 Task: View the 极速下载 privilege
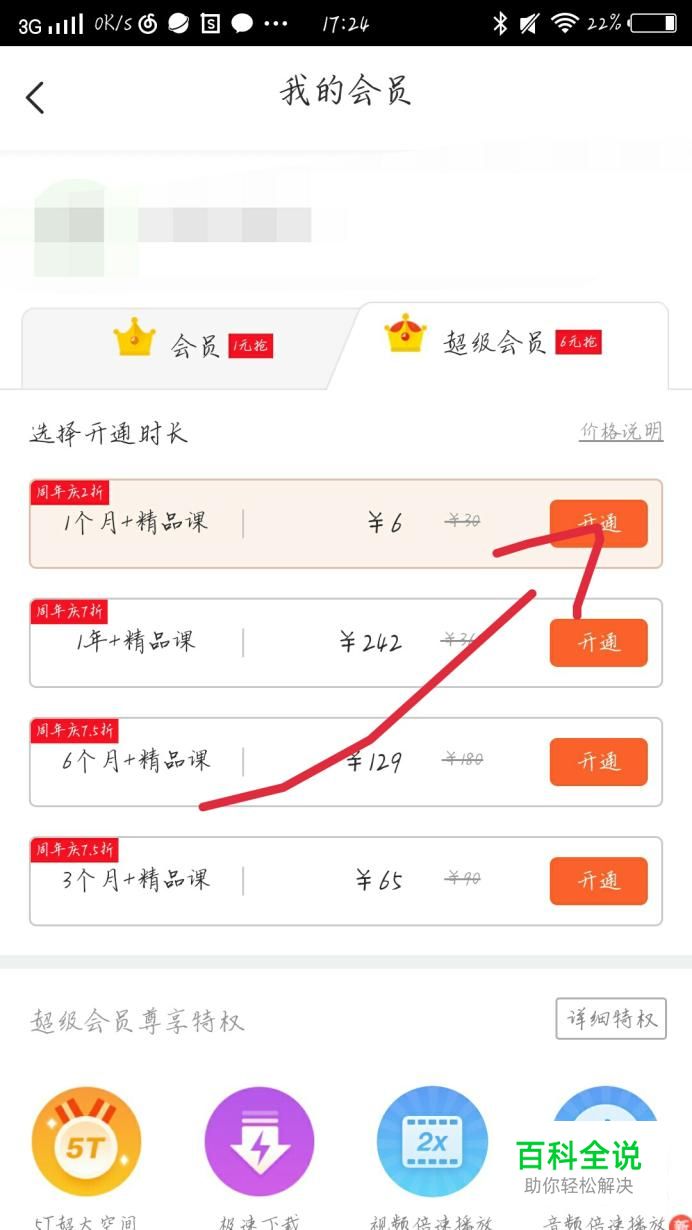[259, 1145]
